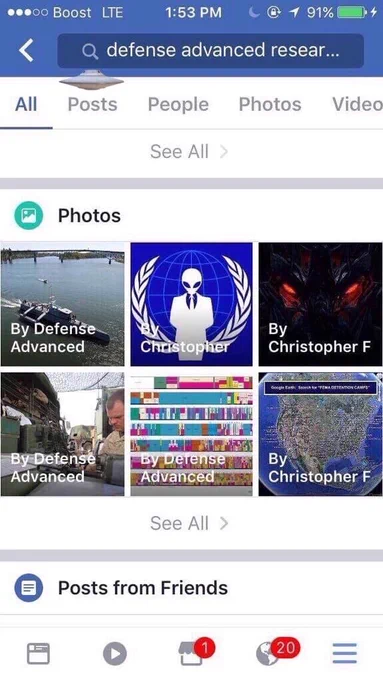The image size is (383, 680).
Task: Select the All tab
Action: pyautogui.click(x=26, y=105)
